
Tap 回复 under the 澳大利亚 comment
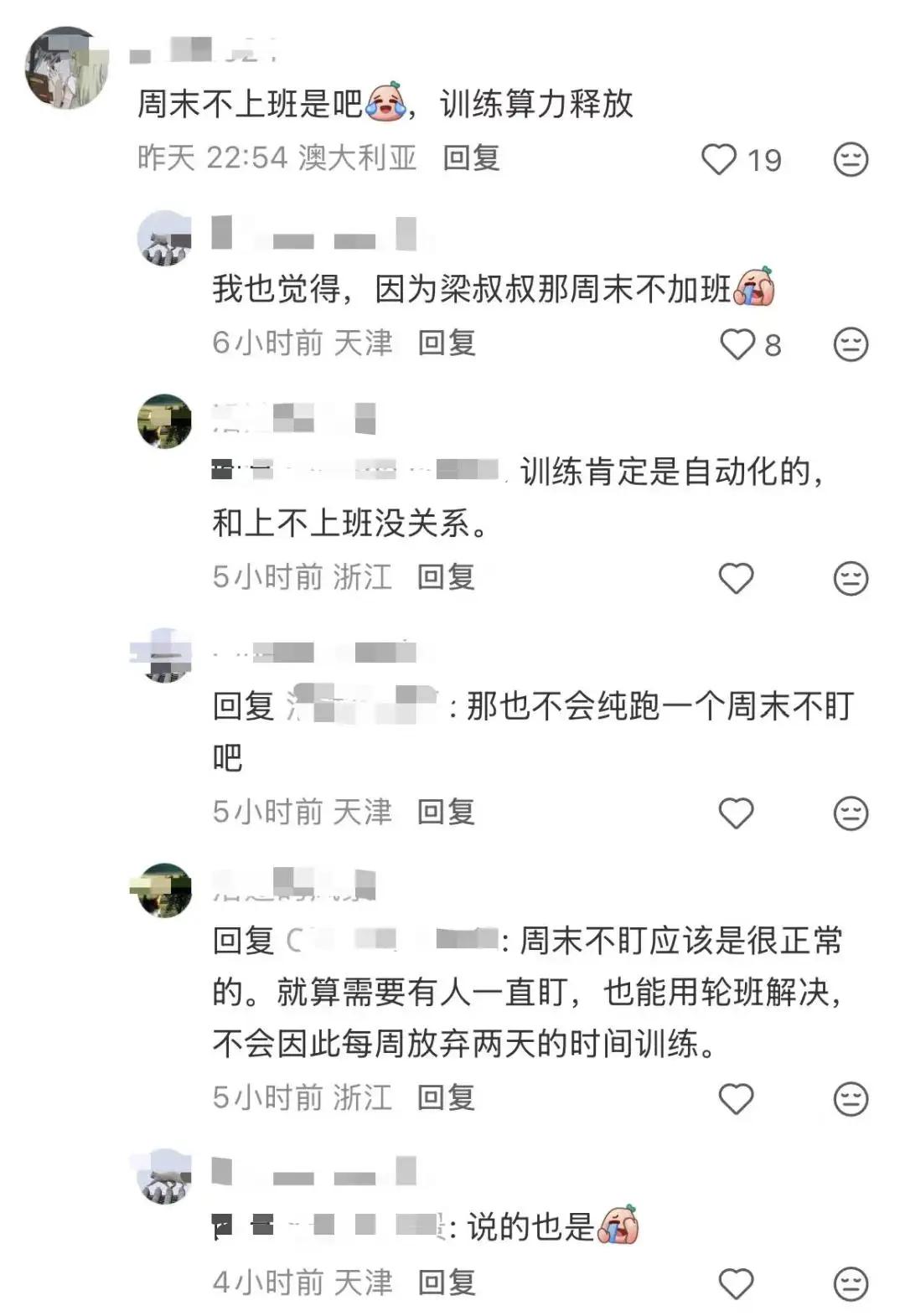pos(472,157)
